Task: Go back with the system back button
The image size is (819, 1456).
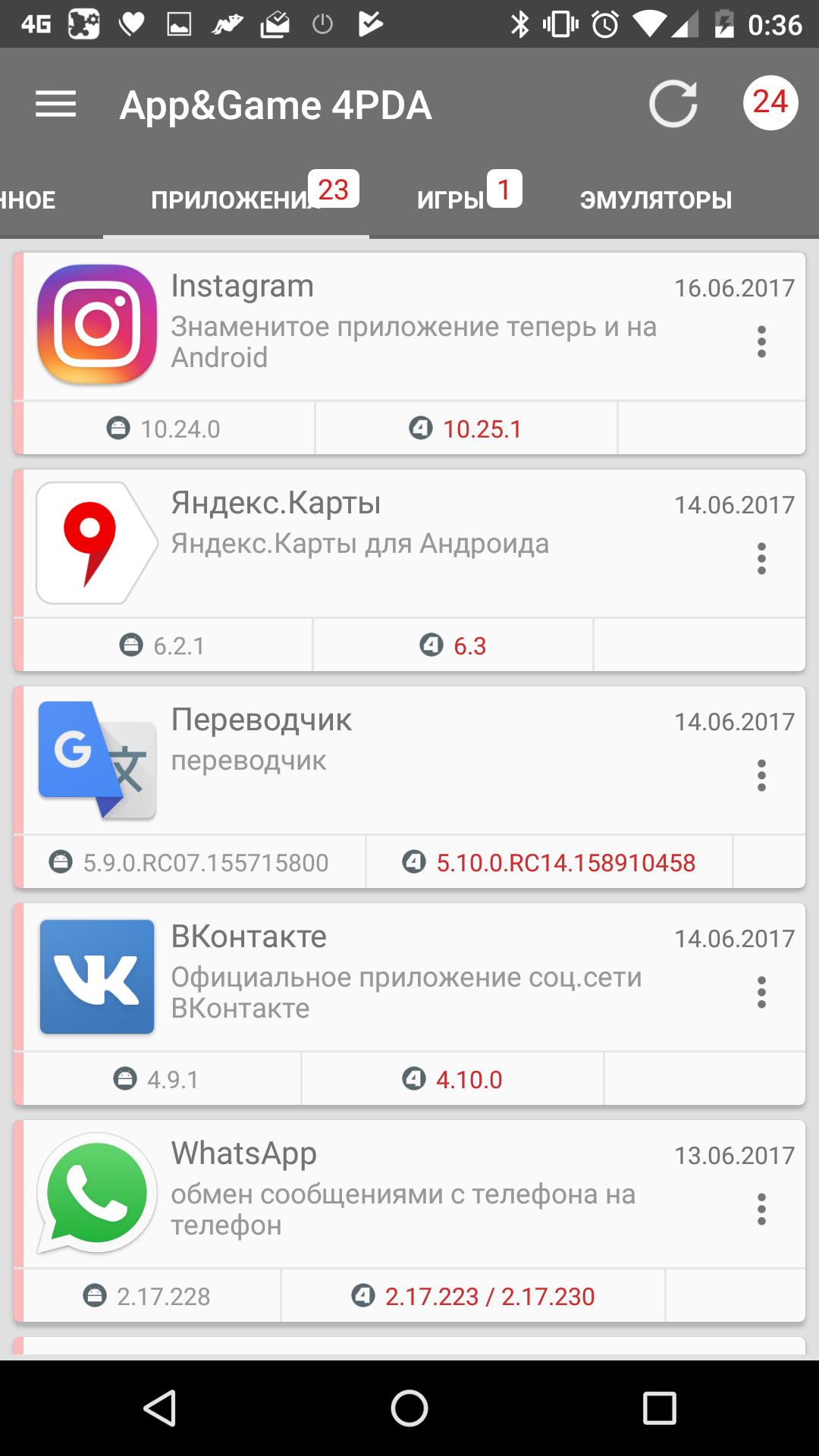Action: 160,1408
